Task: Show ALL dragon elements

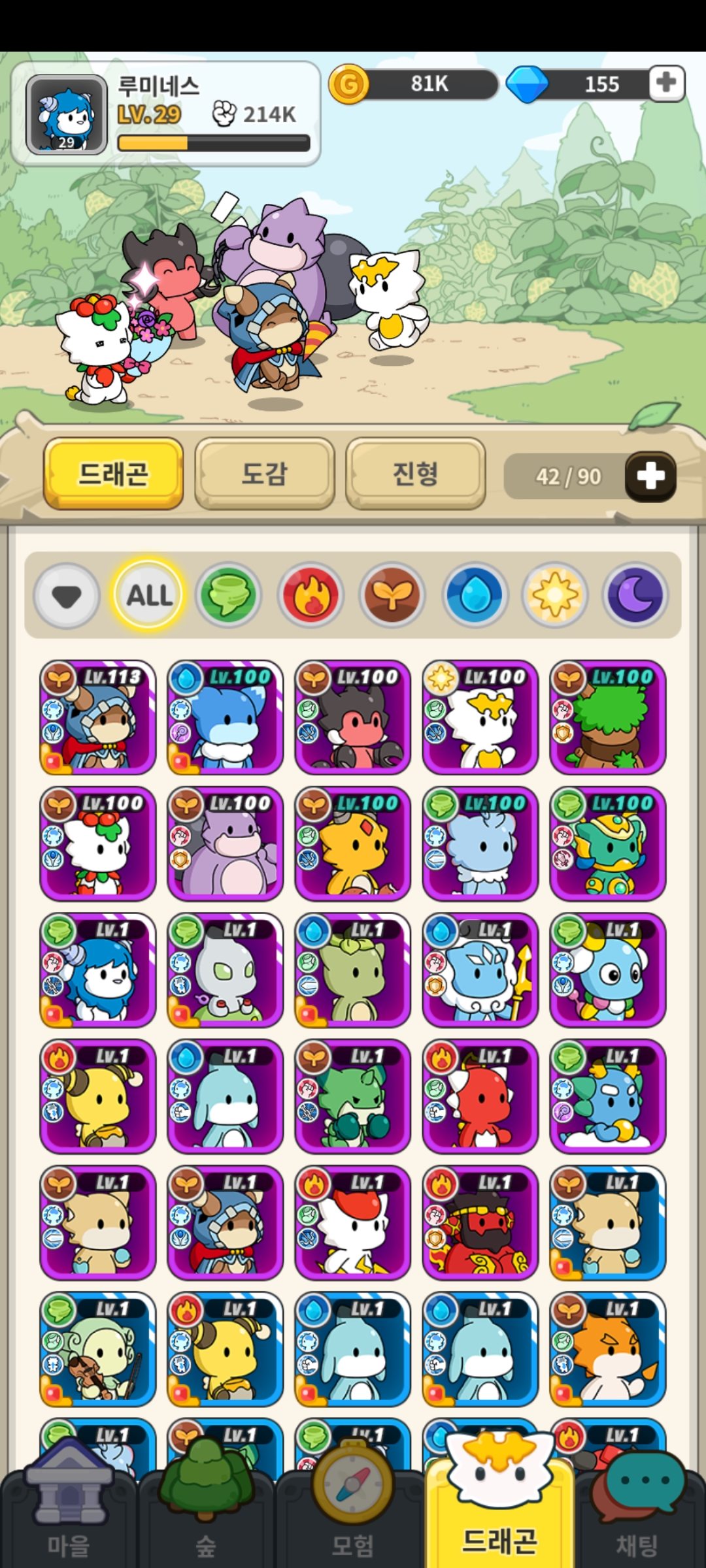Action: (149, 595)
